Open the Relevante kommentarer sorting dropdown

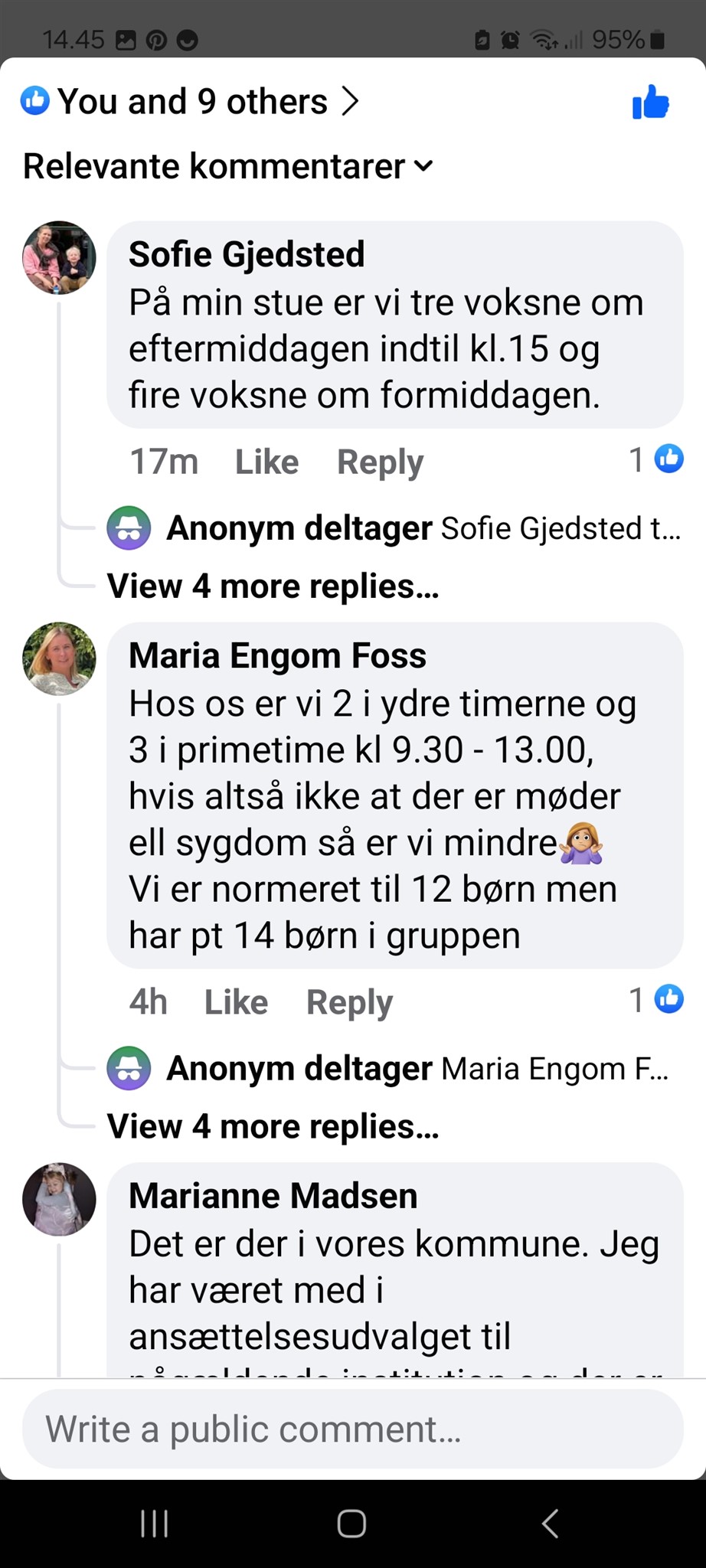(x=228, y=165)
